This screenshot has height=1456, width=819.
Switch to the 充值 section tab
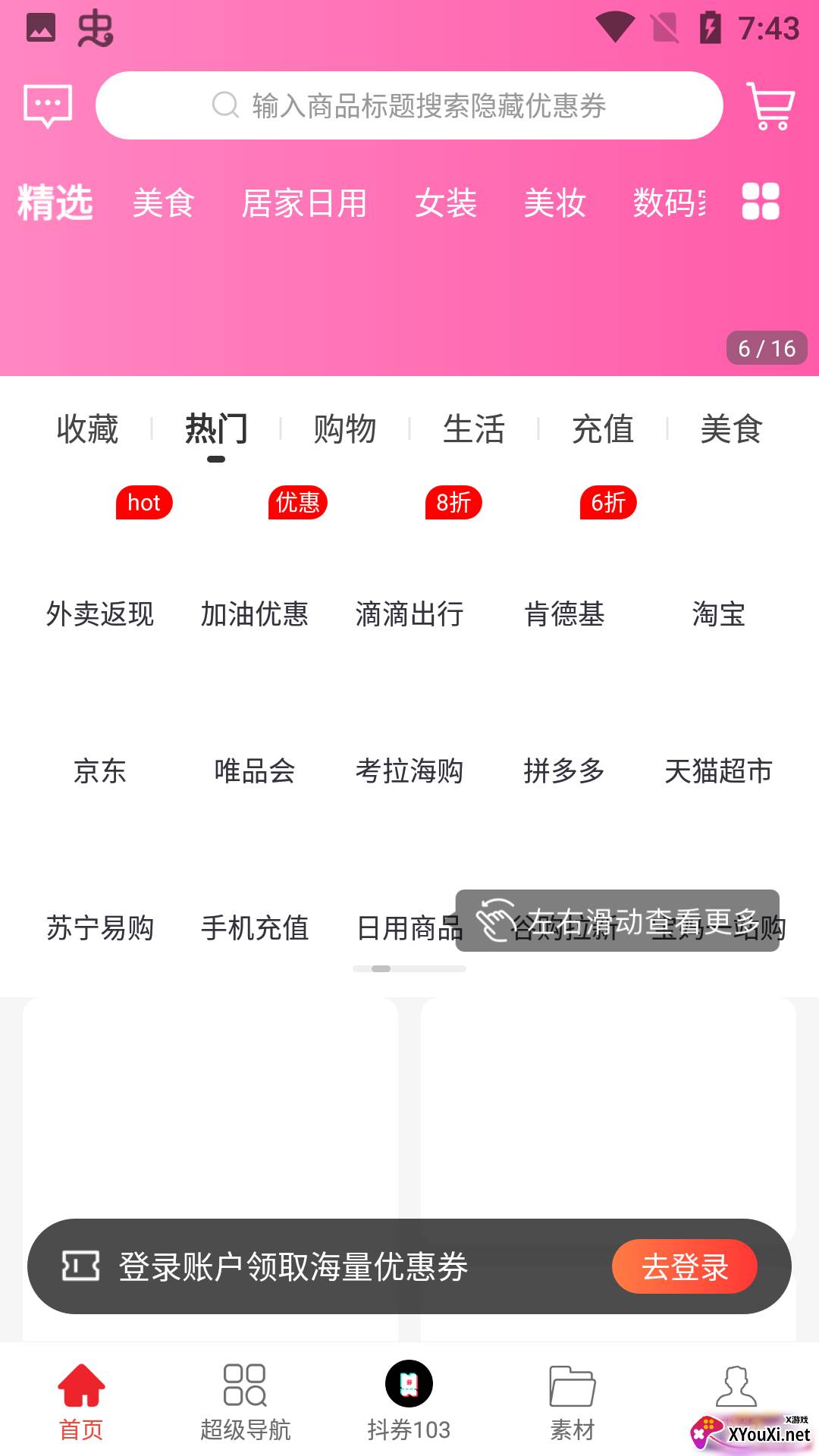(603, 429)
